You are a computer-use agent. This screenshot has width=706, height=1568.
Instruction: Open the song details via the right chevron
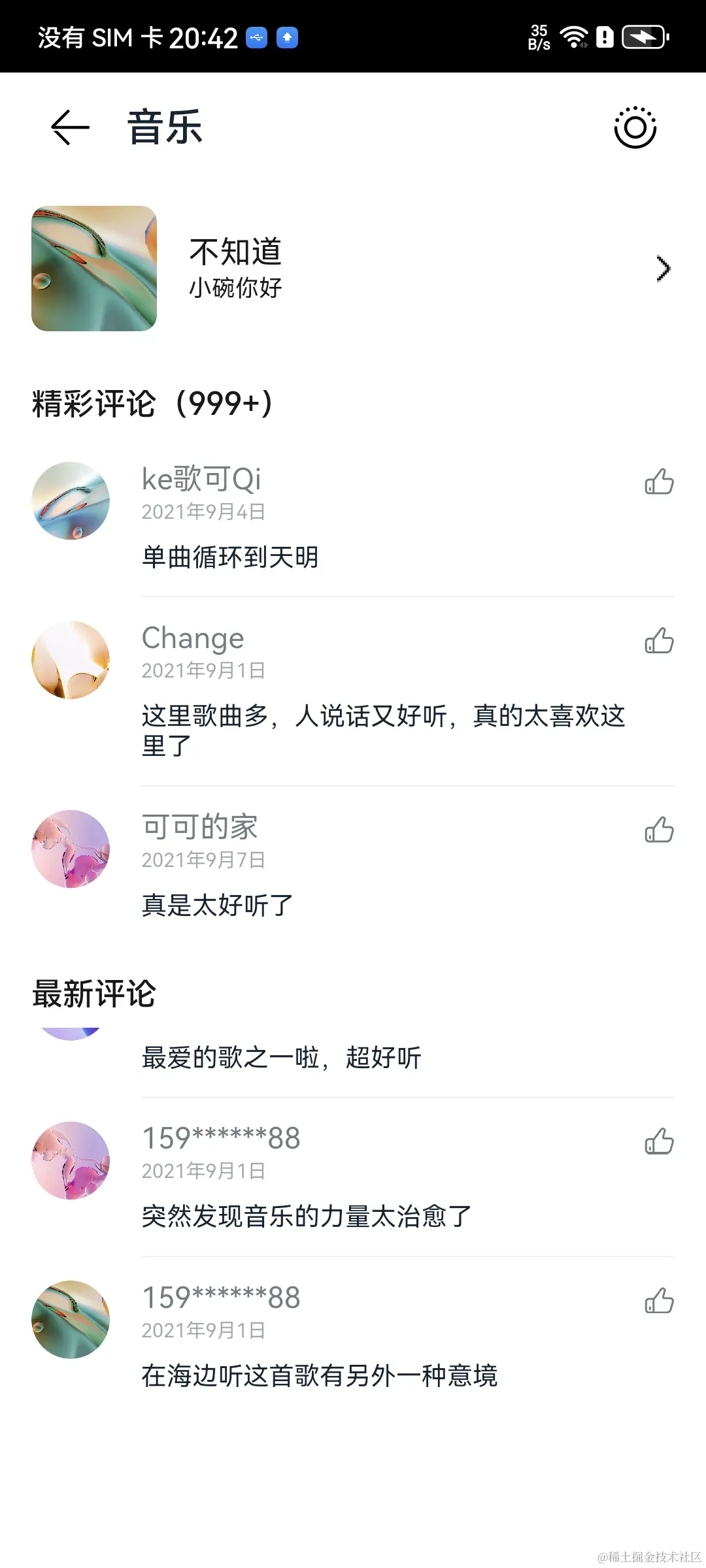pyautogui.click(x=664, y=269)
